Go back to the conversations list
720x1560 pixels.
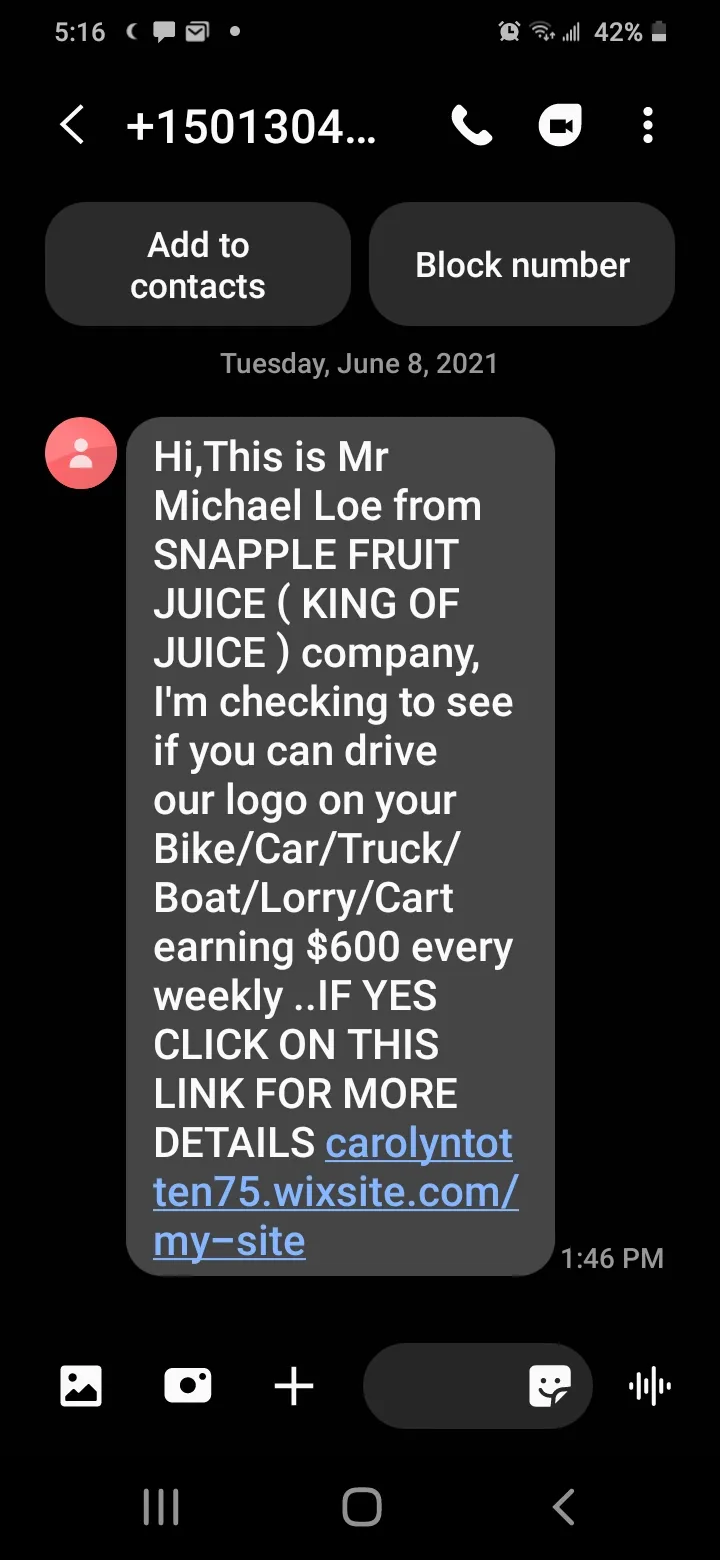[72, 127]
